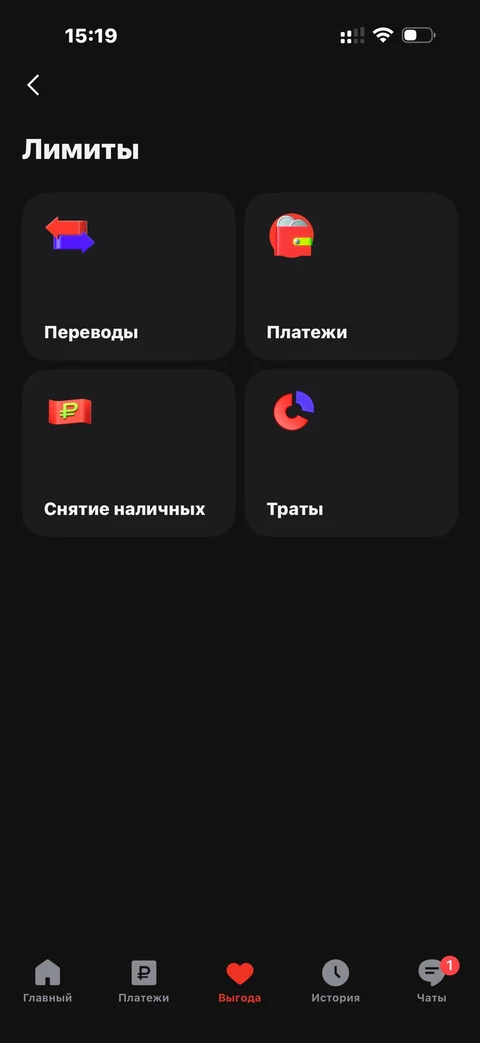Open the Чаты tab
The height and width of the screenshot is (1043, 480).
(431, 981)
